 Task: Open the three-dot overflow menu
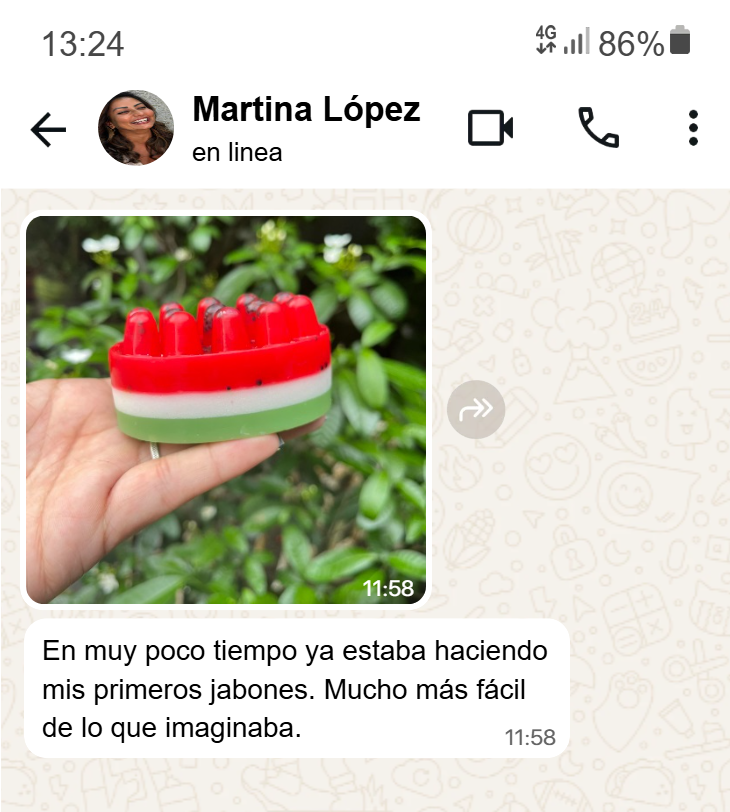tap(693, 128)
